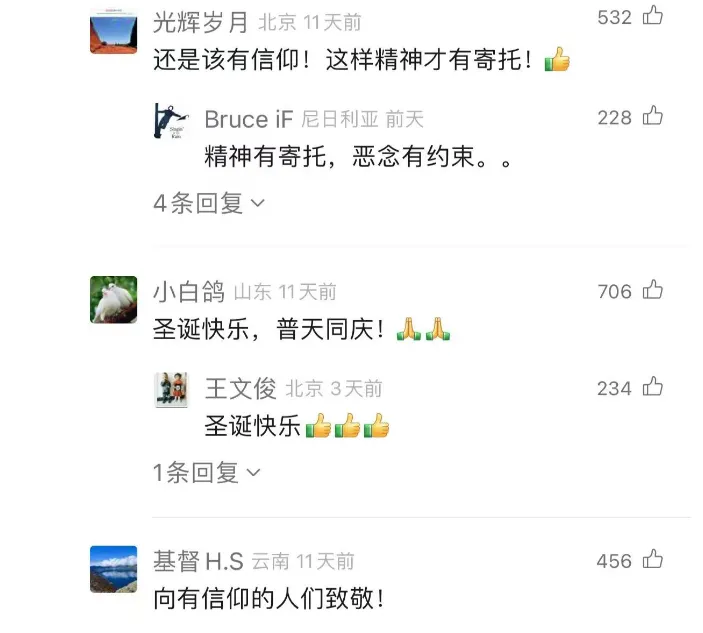
Task: Like 小白鸽's comment
Action: click(x=652, y=290)
